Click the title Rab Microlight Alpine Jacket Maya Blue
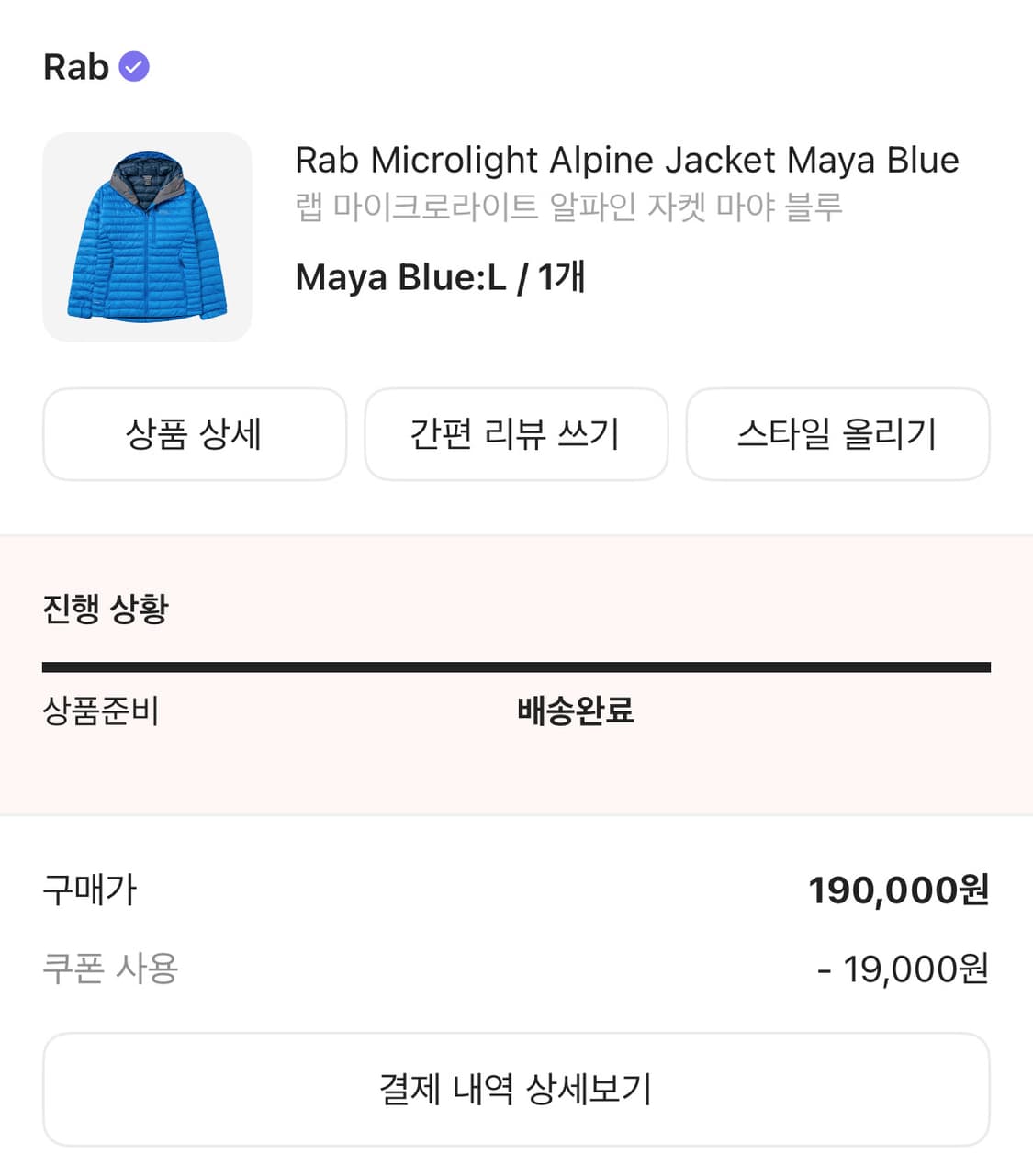This screenshot has width=1033, height=1176. [624, 160]
